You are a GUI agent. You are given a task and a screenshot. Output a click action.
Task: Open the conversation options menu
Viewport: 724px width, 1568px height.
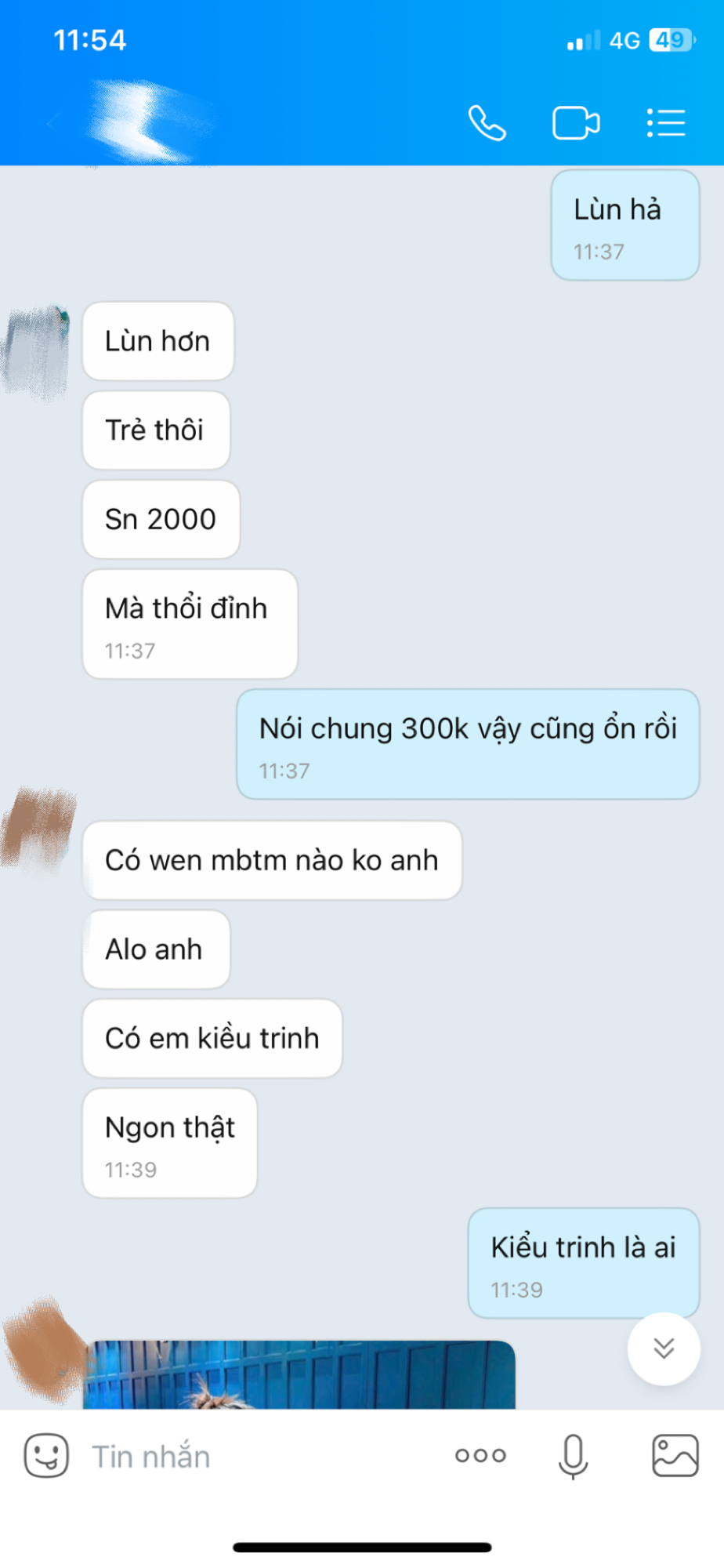click(666, 123)
